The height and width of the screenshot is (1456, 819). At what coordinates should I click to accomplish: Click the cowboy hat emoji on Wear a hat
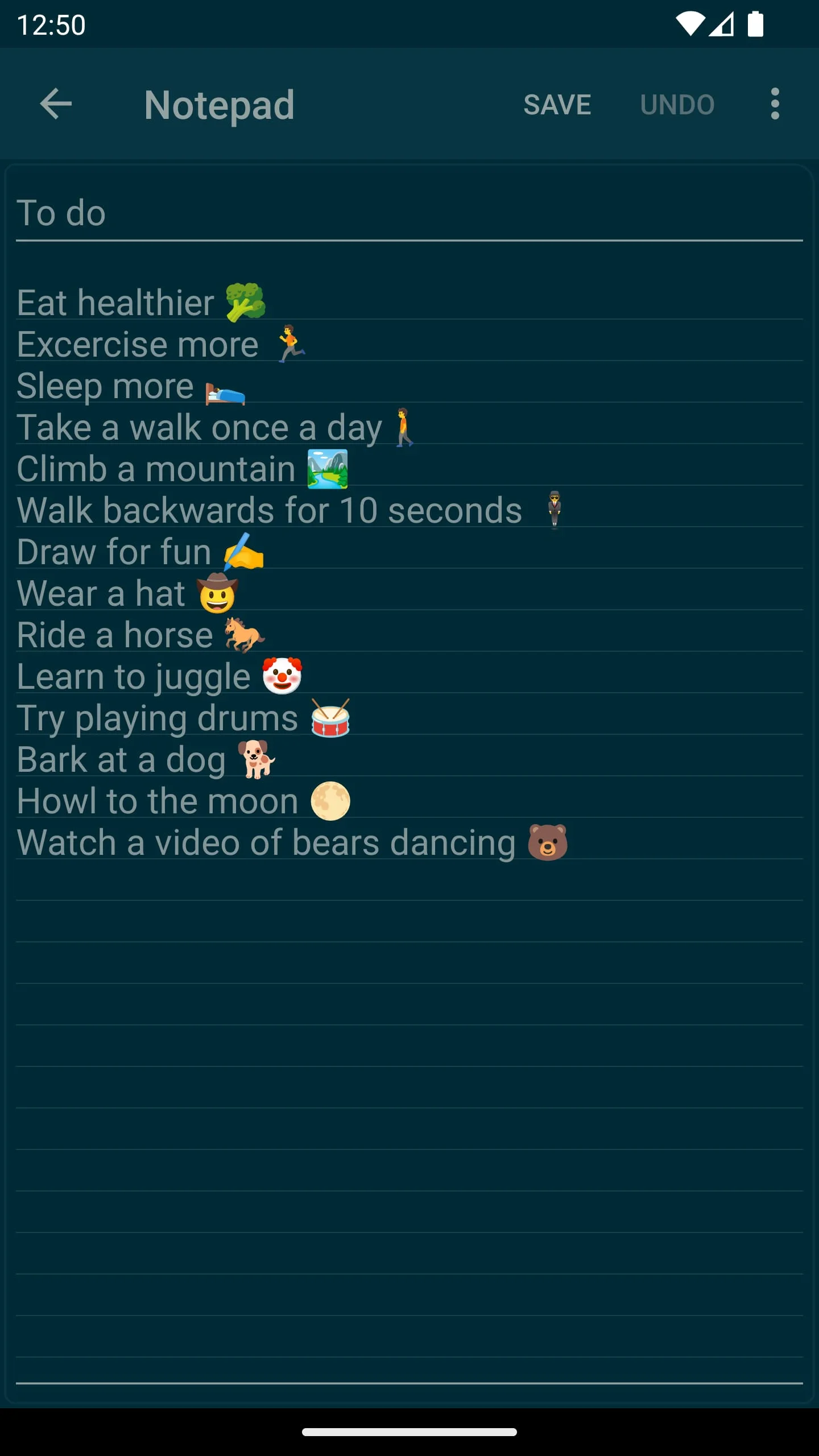click(x=217, y=594)
